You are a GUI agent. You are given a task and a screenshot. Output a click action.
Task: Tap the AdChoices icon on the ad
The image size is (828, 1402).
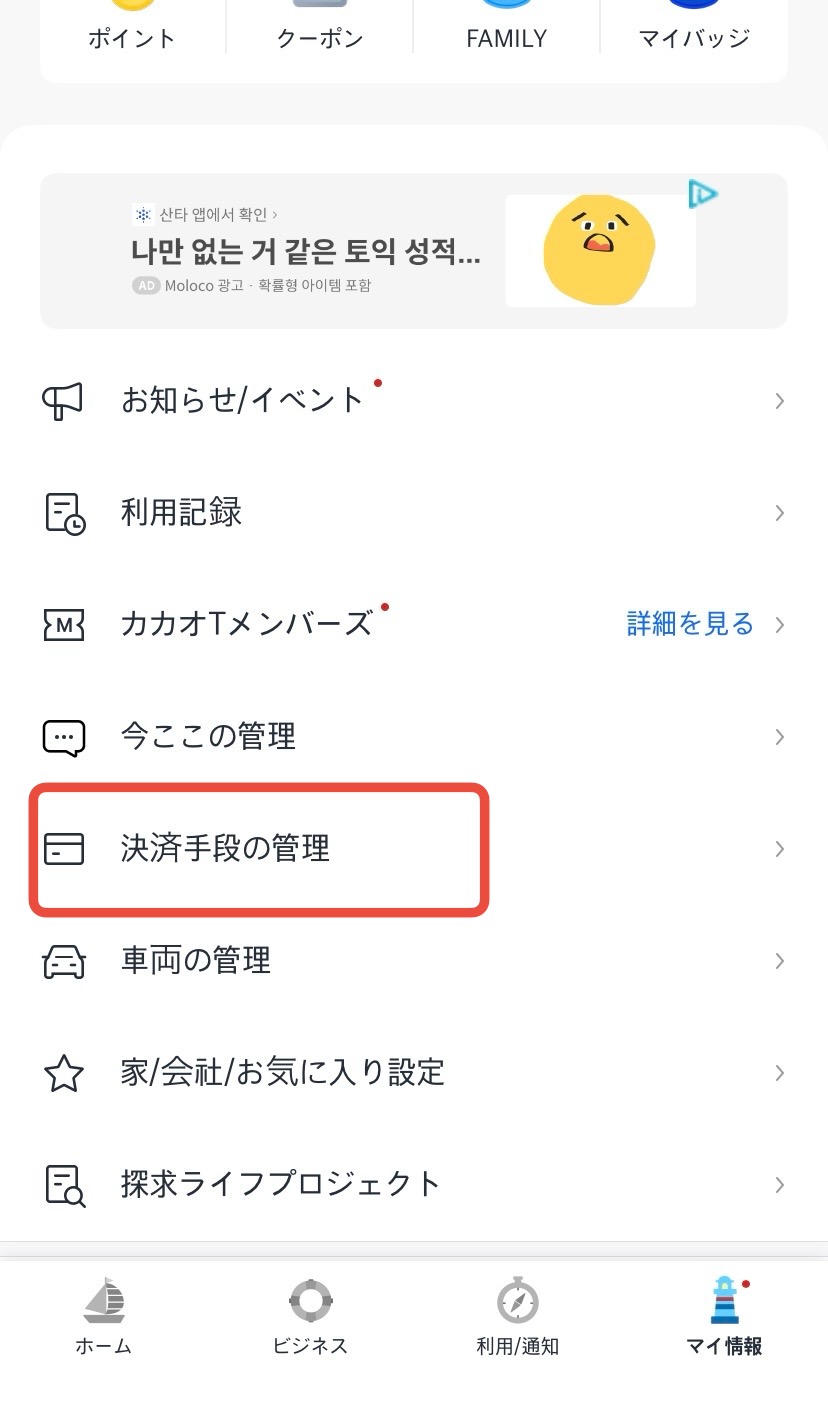coord(703,194)
